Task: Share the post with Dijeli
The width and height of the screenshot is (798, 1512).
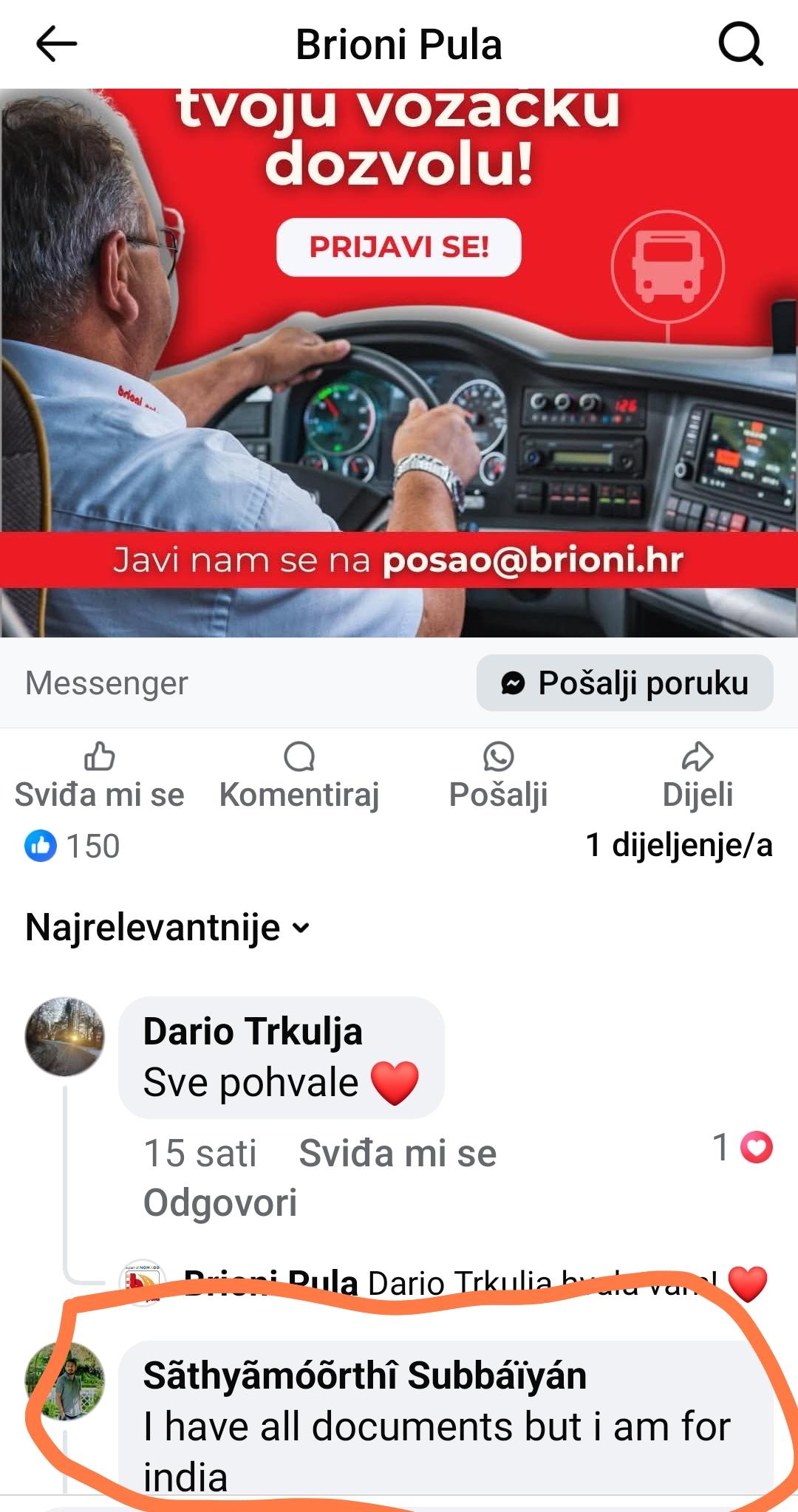Action: coord(698,776)
